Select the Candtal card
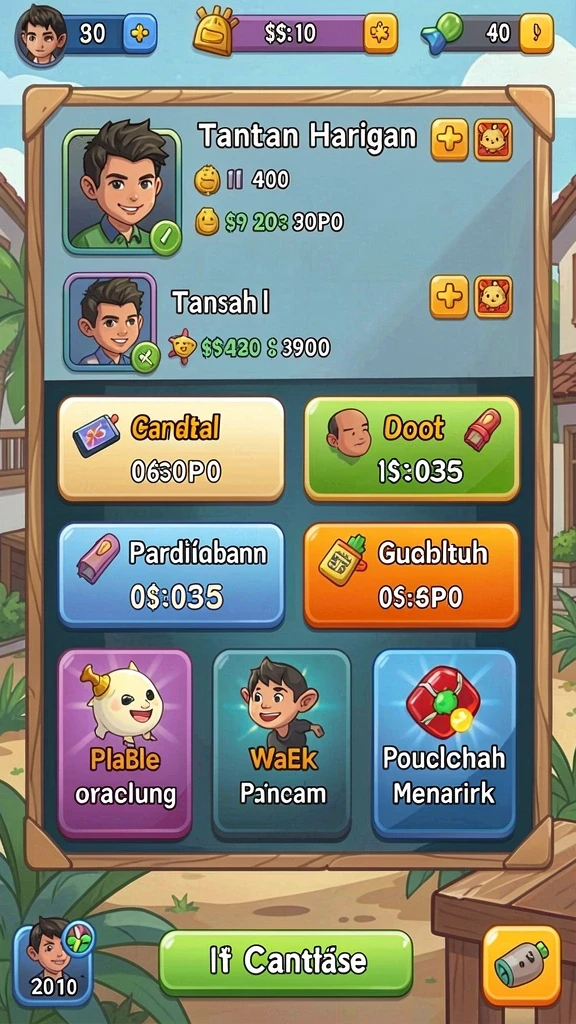 [x=171, y=449]
